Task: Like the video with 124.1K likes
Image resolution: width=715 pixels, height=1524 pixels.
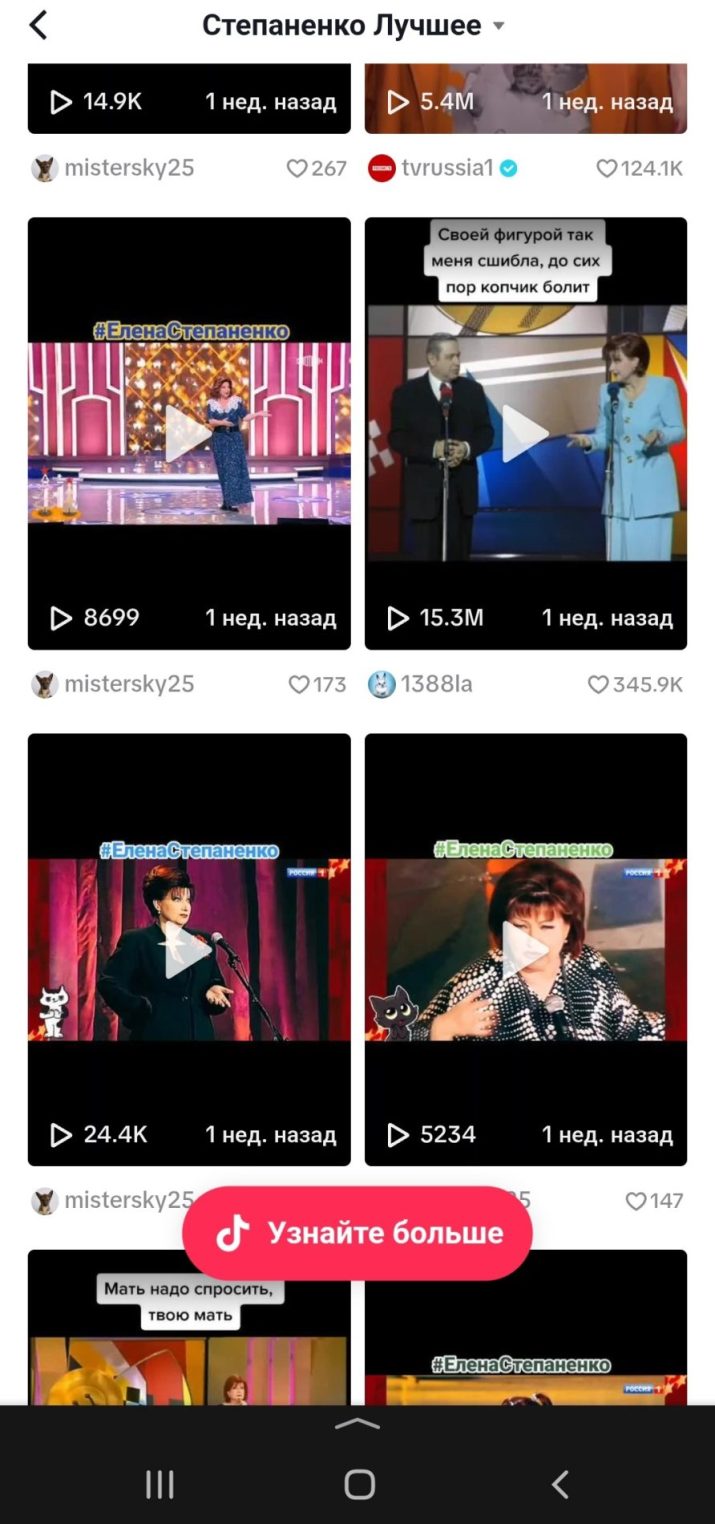Action: point(607,169)
